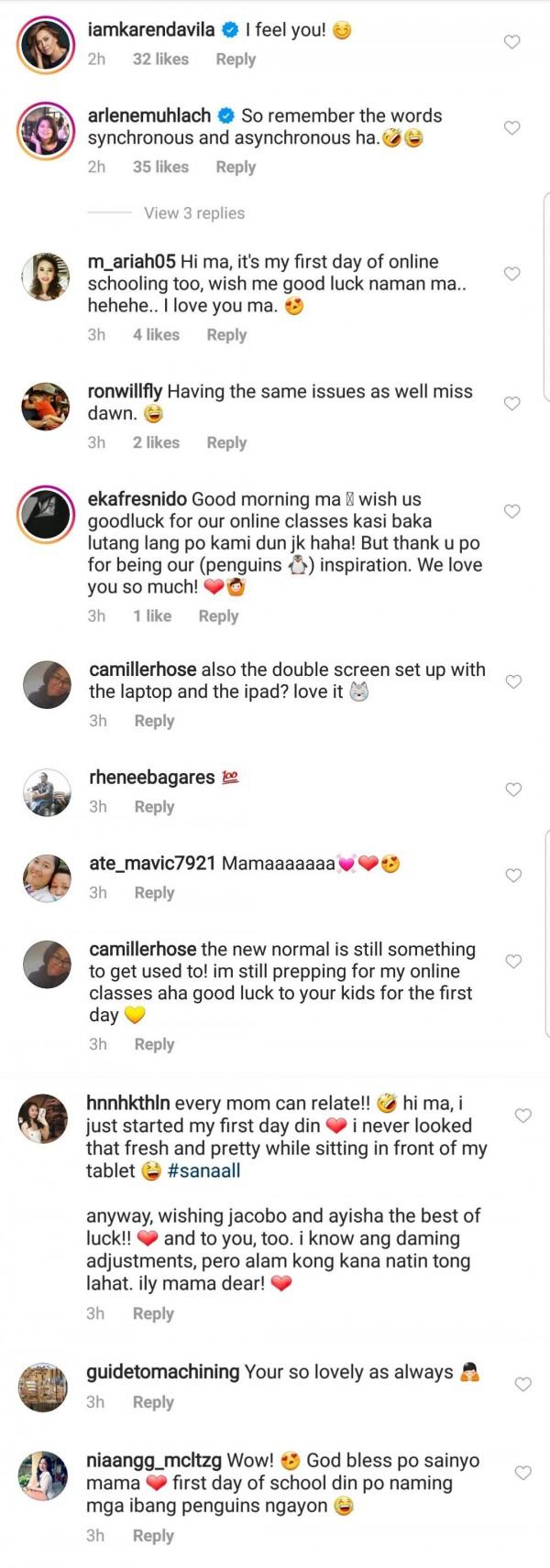Open ronwillfly's profile picture

(46, 406)
